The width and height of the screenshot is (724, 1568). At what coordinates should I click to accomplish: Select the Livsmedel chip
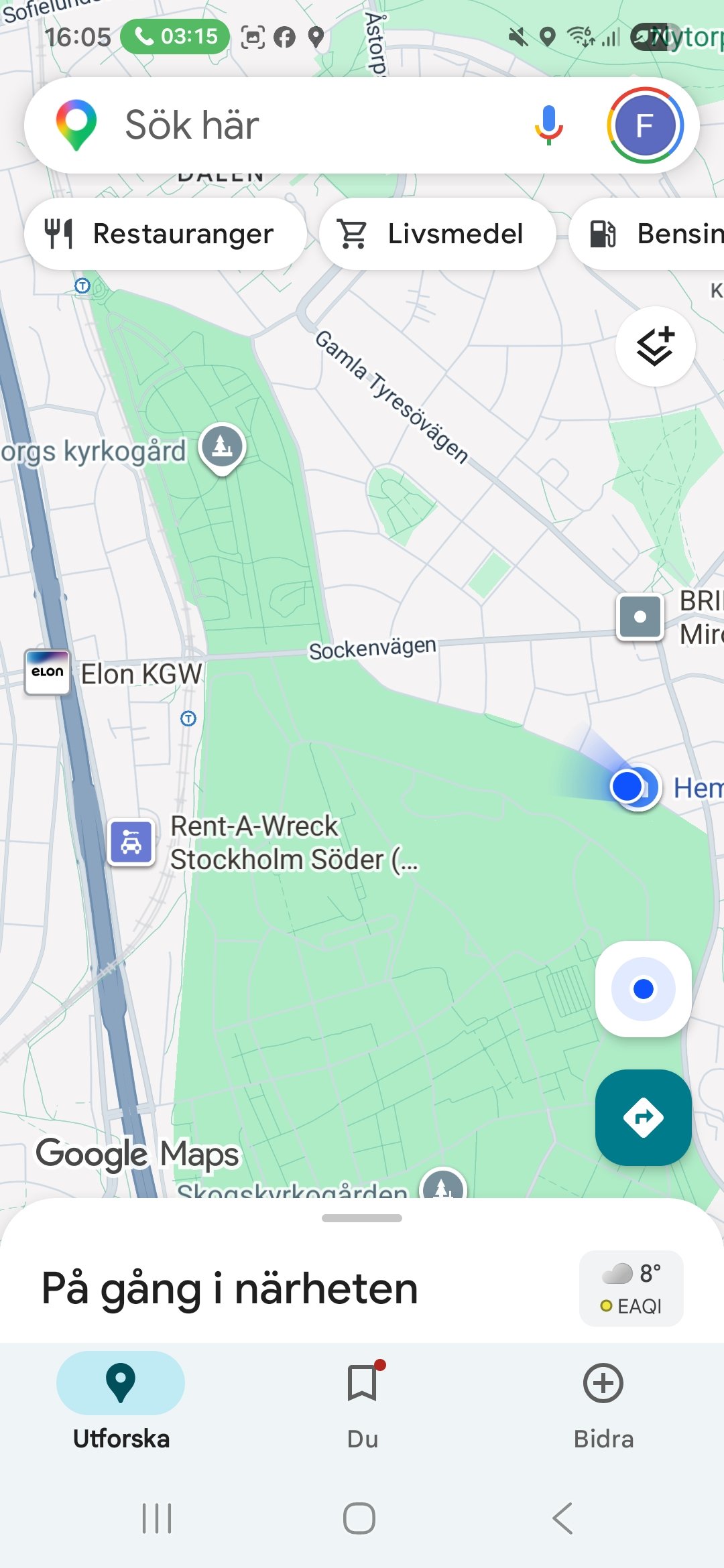point(438,234)
